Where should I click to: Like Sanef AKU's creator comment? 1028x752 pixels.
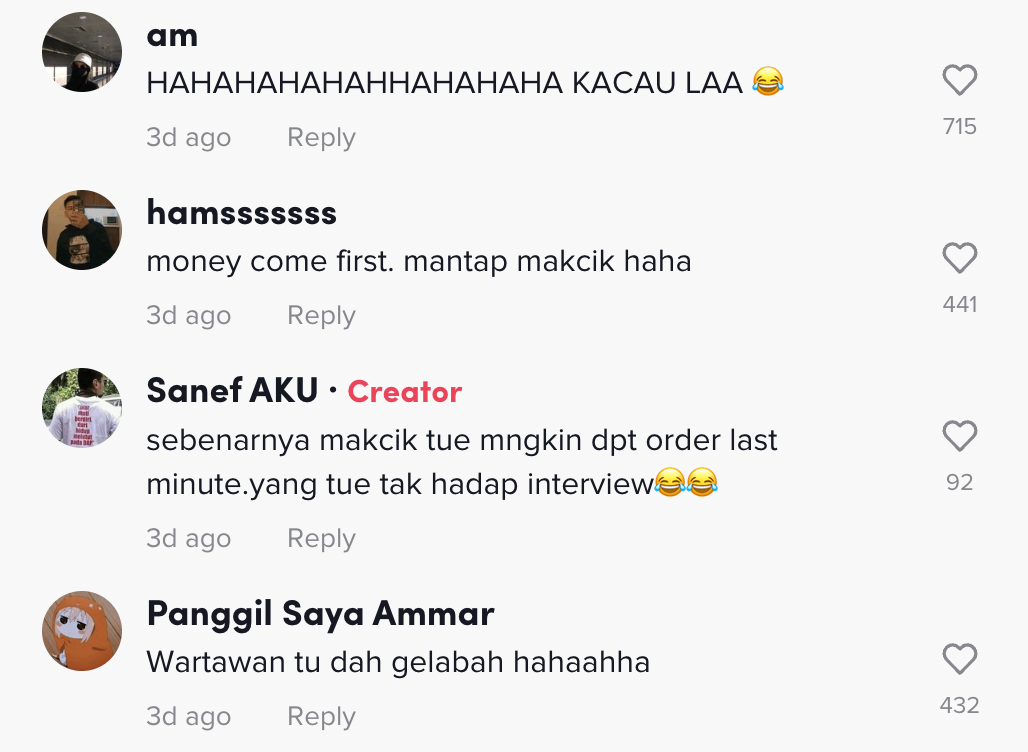(x=959, y=437)
